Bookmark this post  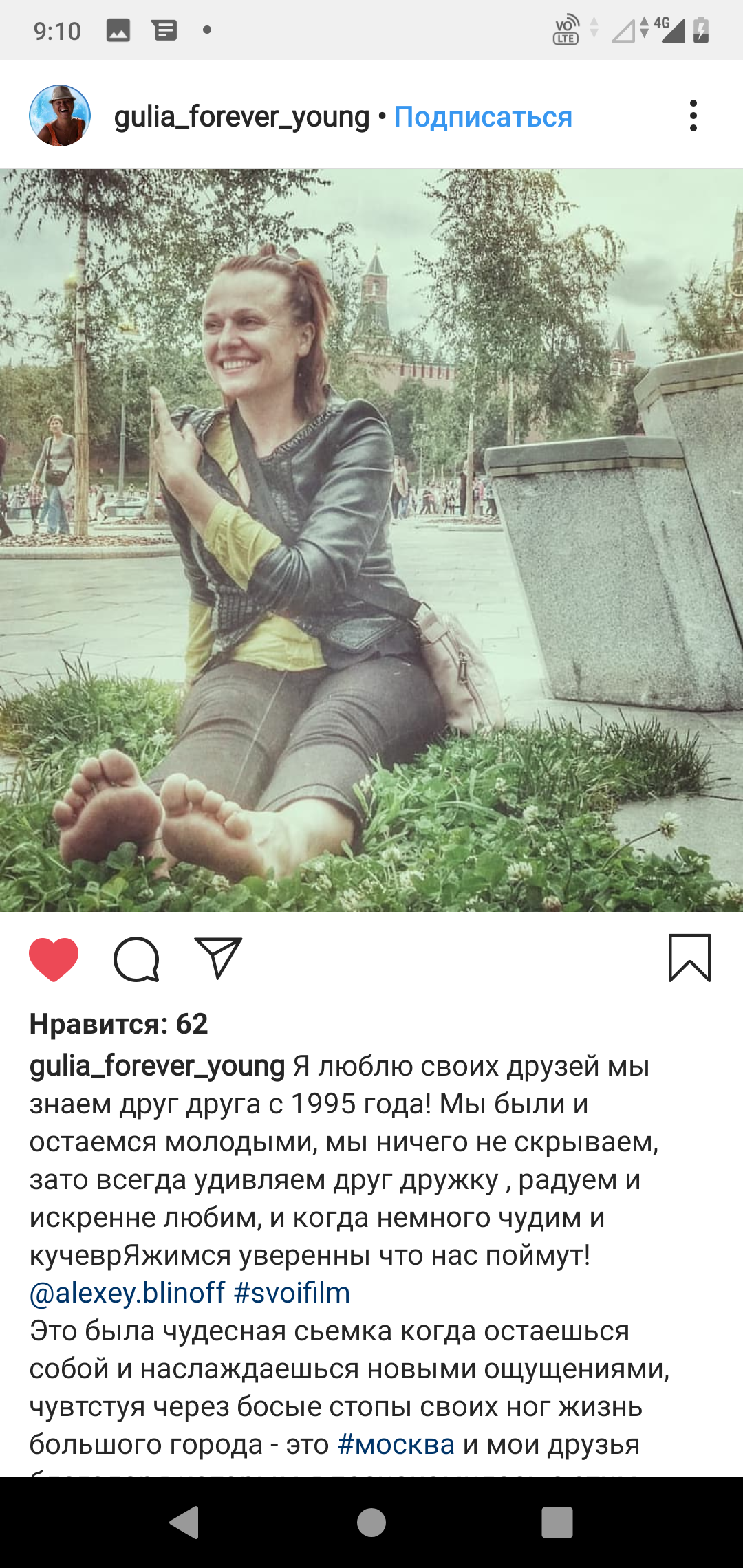coord(689,958)
